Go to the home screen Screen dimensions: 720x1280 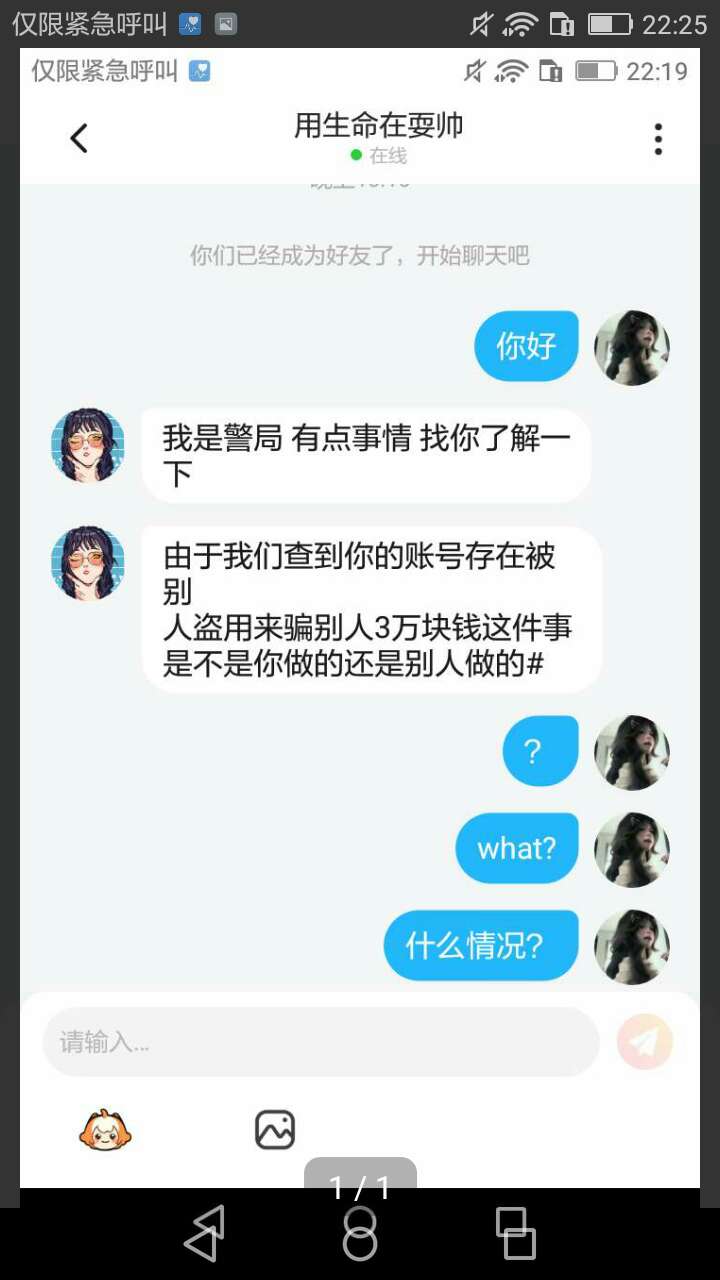click(360, 1233)
